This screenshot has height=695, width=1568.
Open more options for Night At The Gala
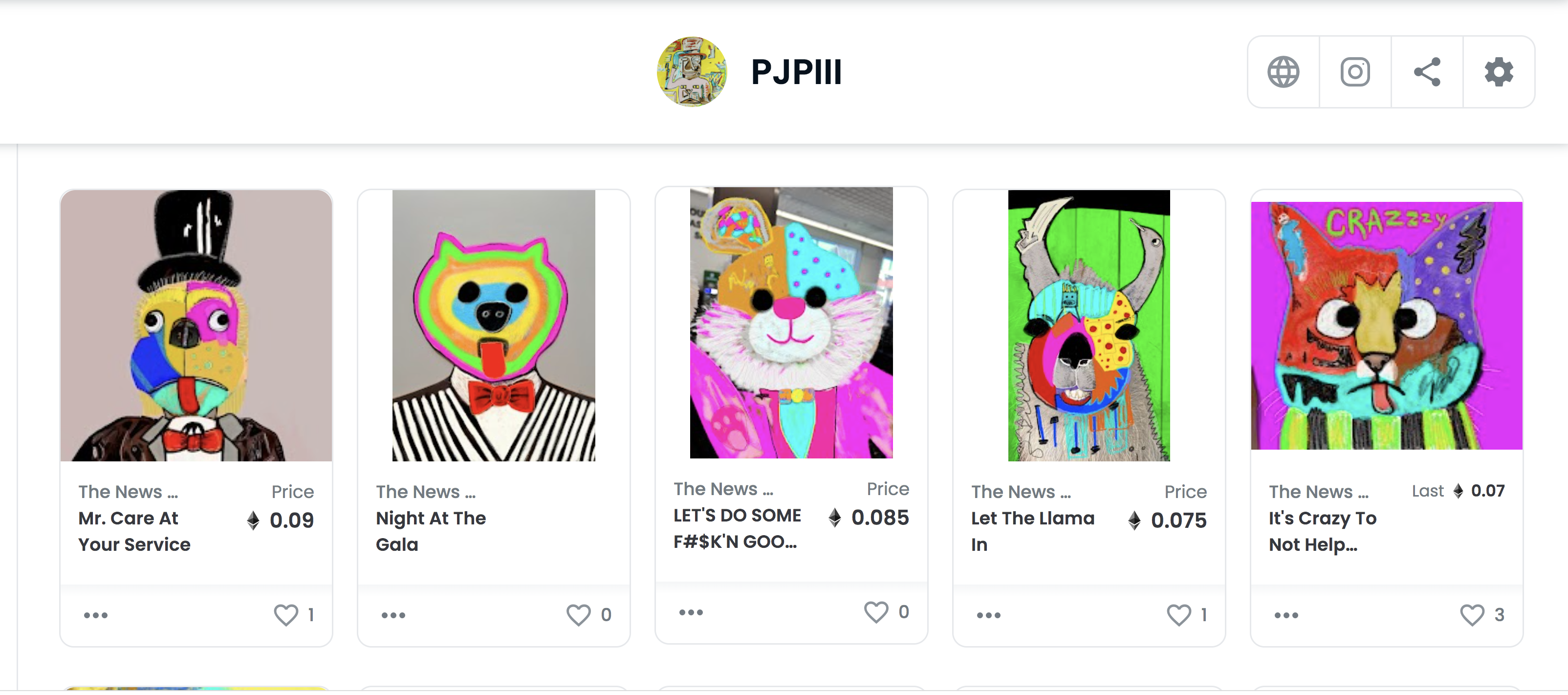pyautogui.click(x=393, y=615)
